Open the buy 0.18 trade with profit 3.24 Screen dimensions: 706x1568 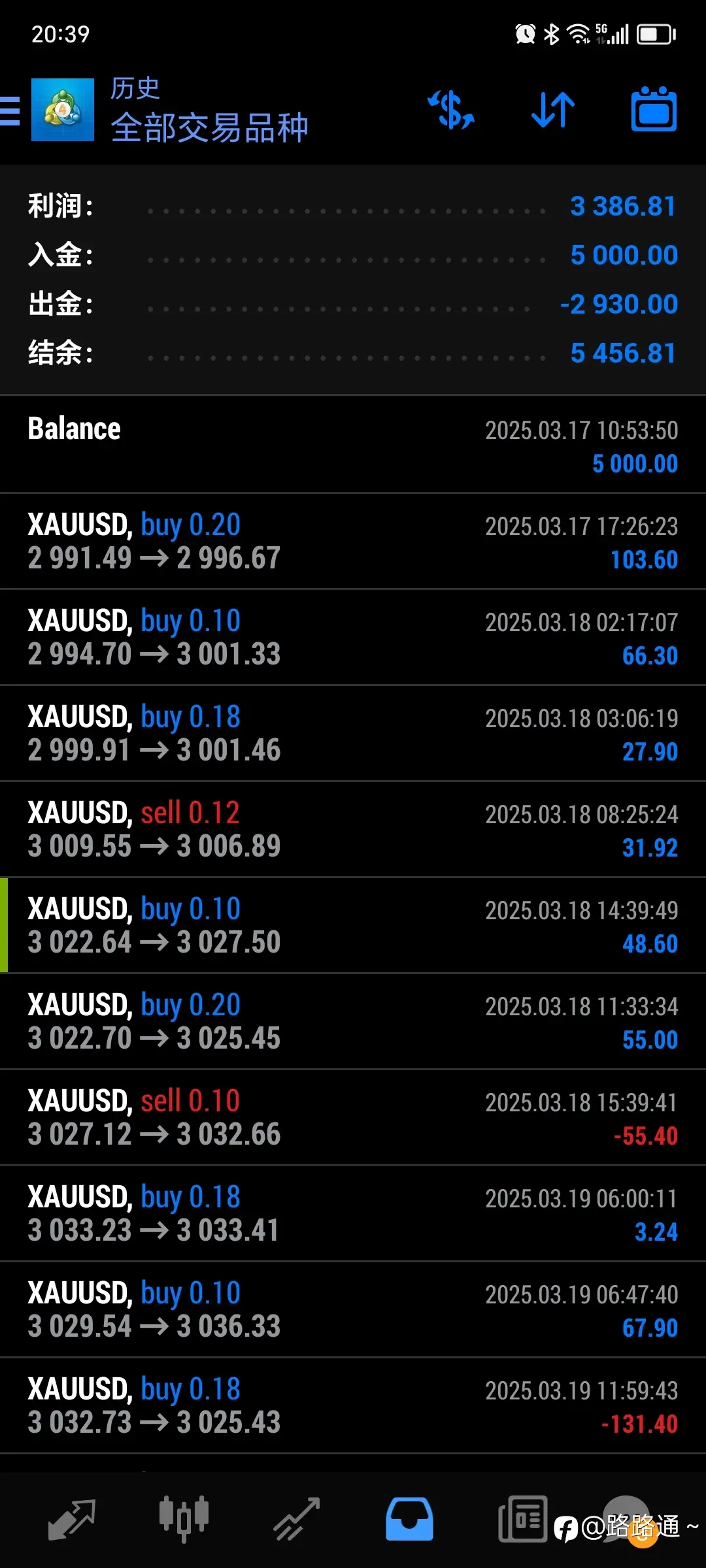pos(353,1214)
